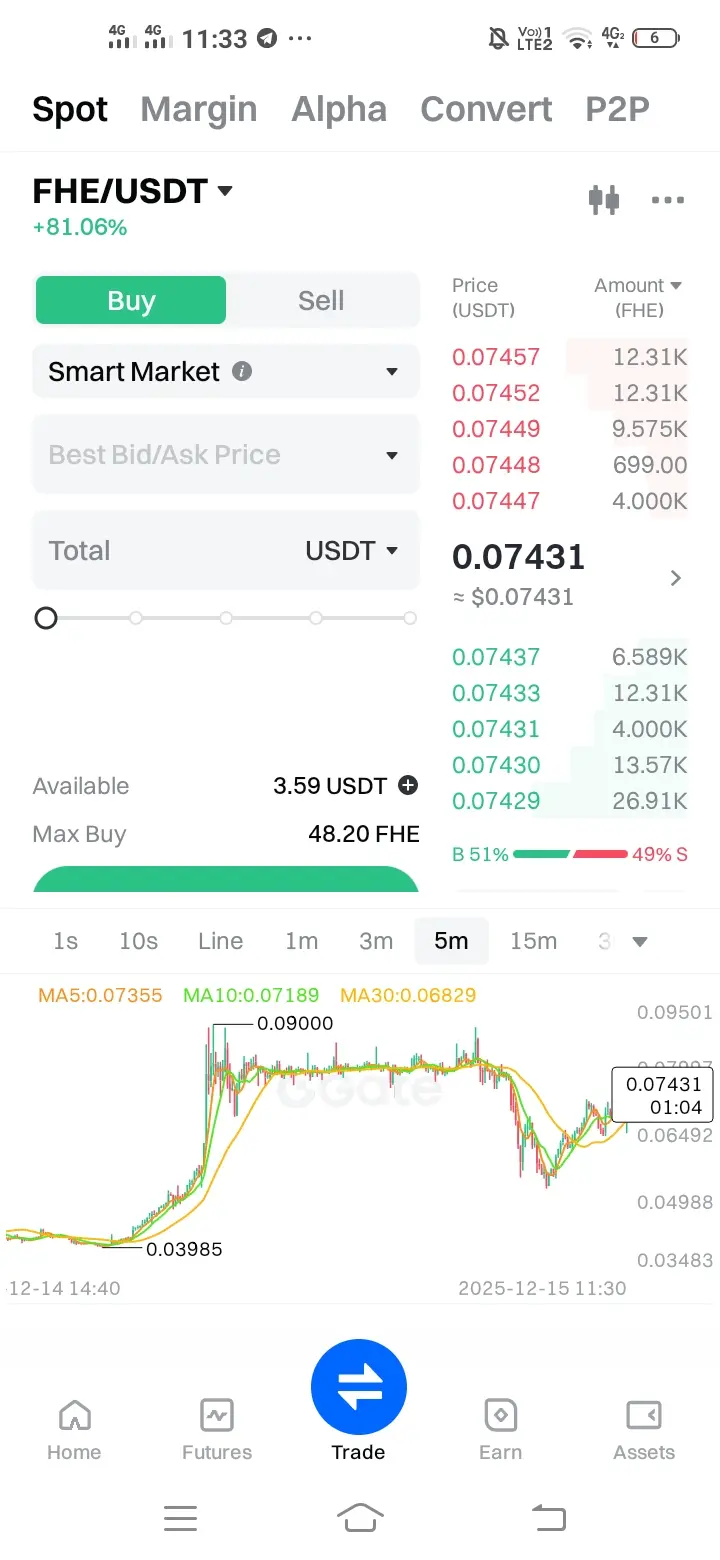Switch chart to the 1m interval
The image size is (720, 1560).
301,941
